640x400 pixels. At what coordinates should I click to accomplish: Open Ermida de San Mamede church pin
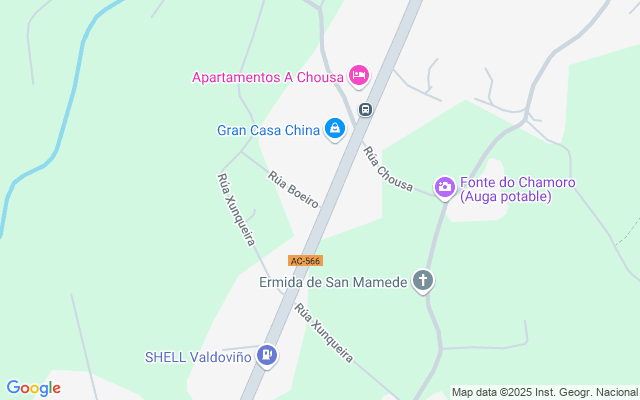[x=423, y=281]
